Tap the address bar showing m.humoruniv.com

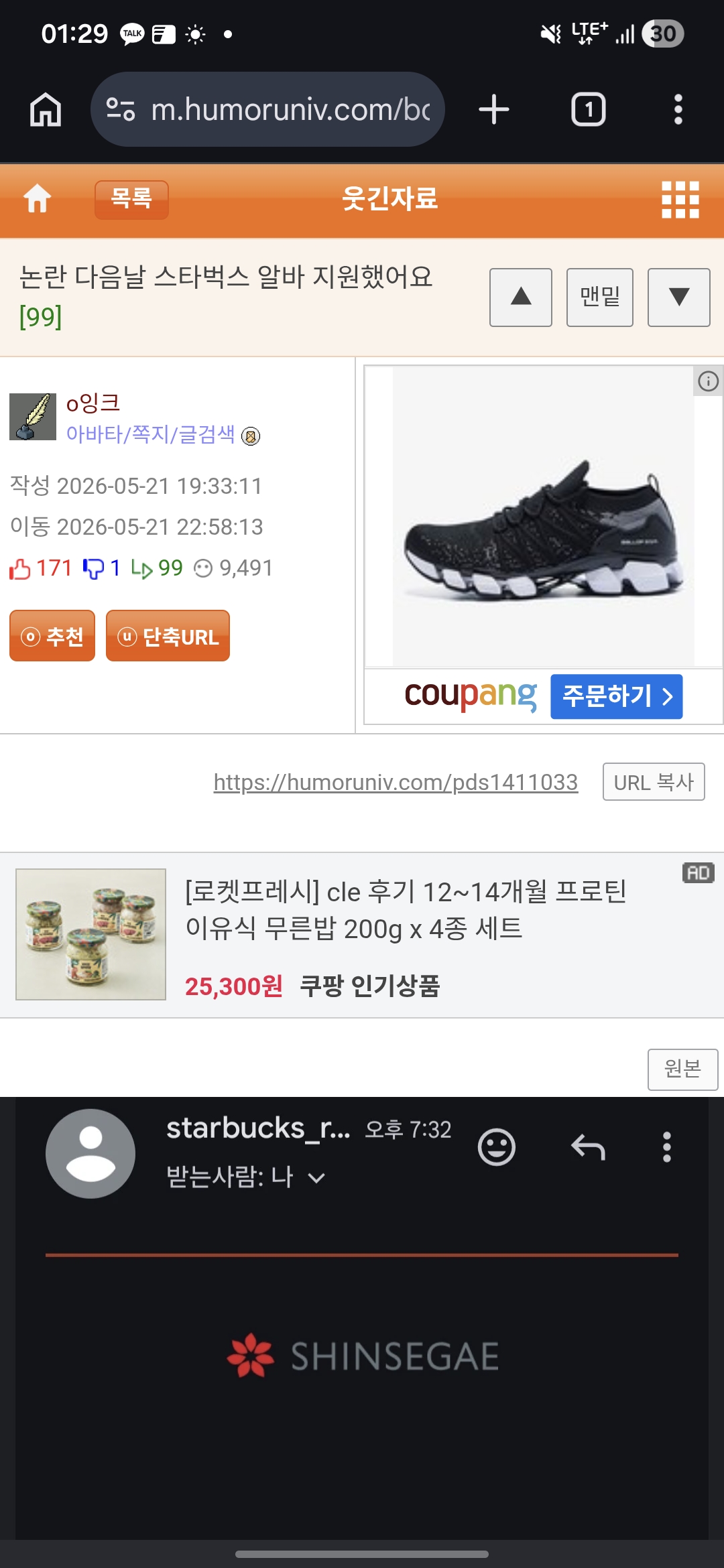(x=267, y=109)
